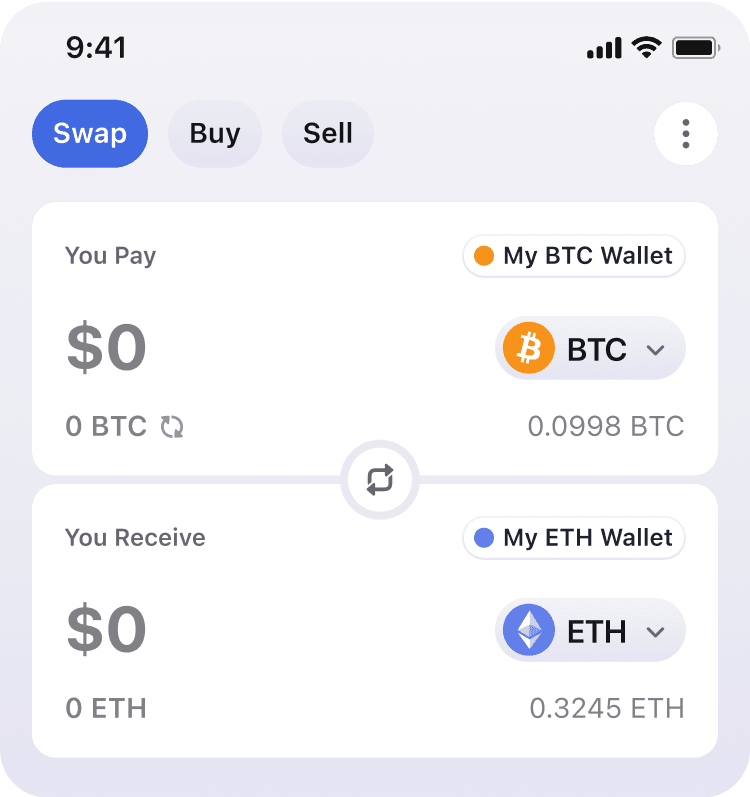750x797 pixels.
Task: Select the Swap tab
Action: pyautogui.click(x=90, y=134)
